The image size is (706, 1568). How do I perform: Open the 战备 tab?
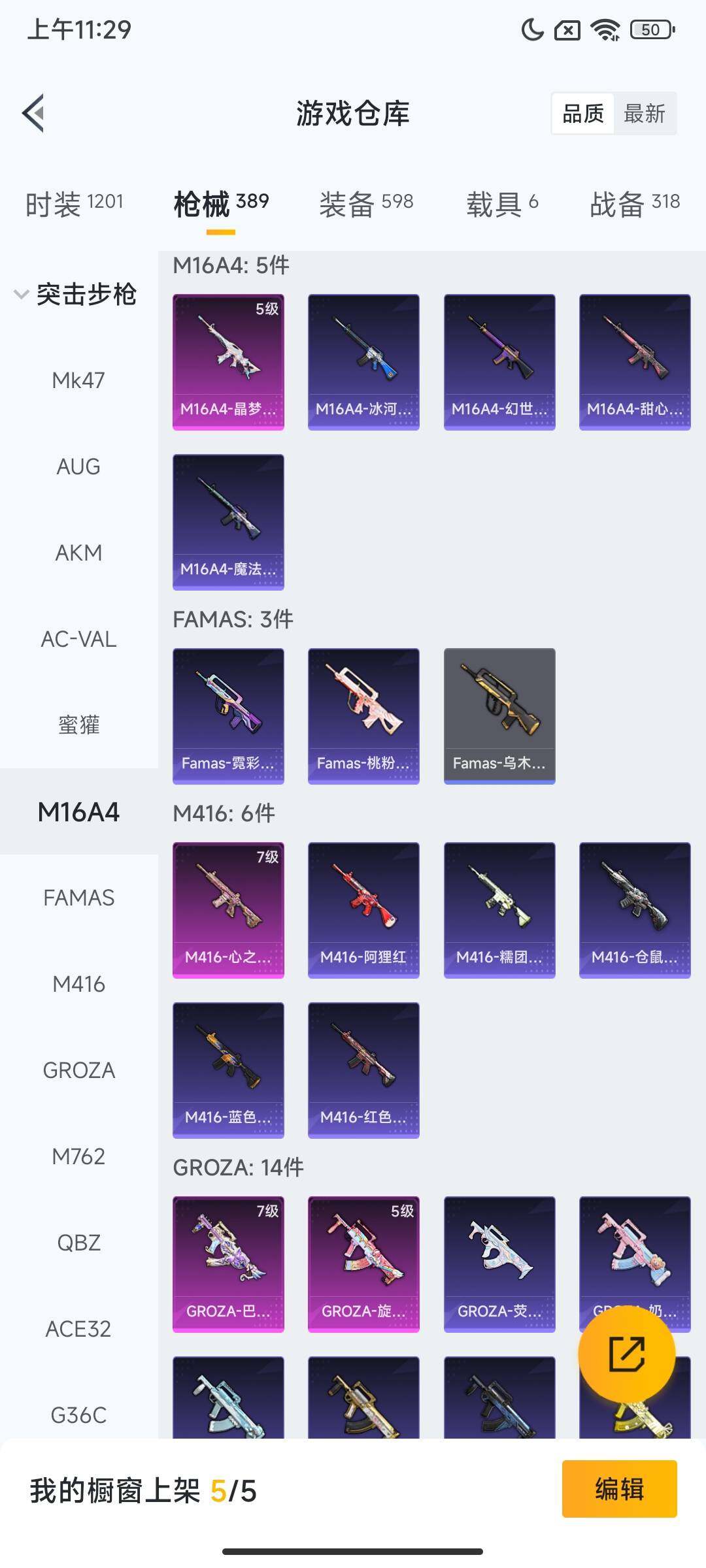tap(634, 204)
